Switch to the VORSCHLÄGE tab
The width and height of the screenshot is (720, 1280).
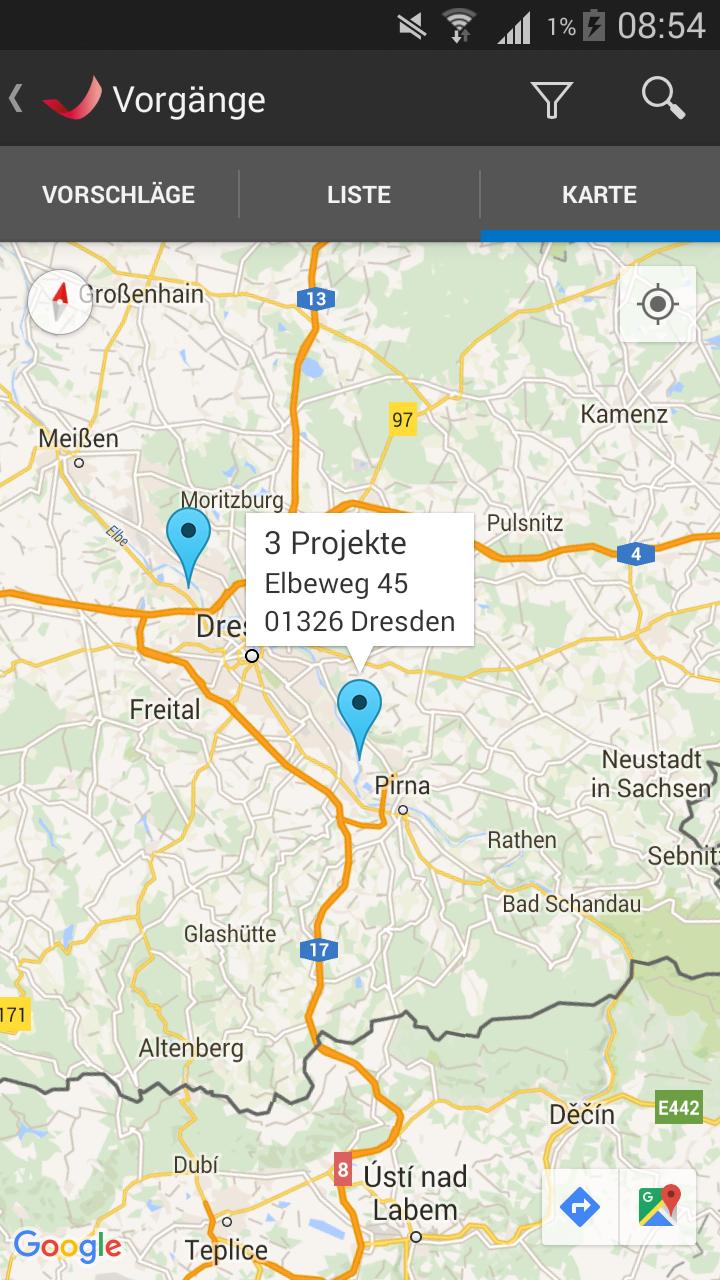pyautogui.click(x=118, y=194)
